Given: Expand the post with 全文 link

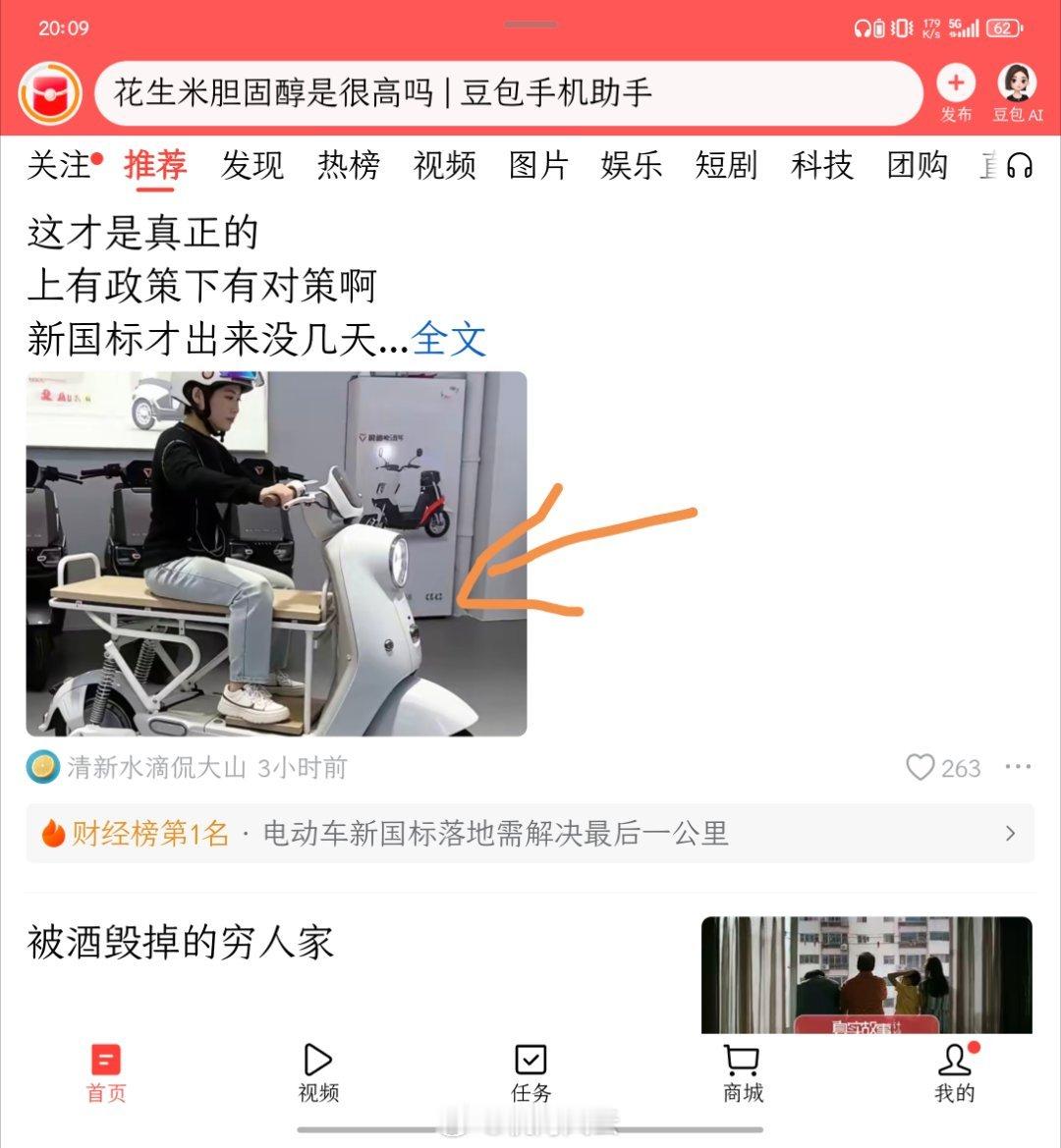Looking at the screenshot, I should point(449,341).
